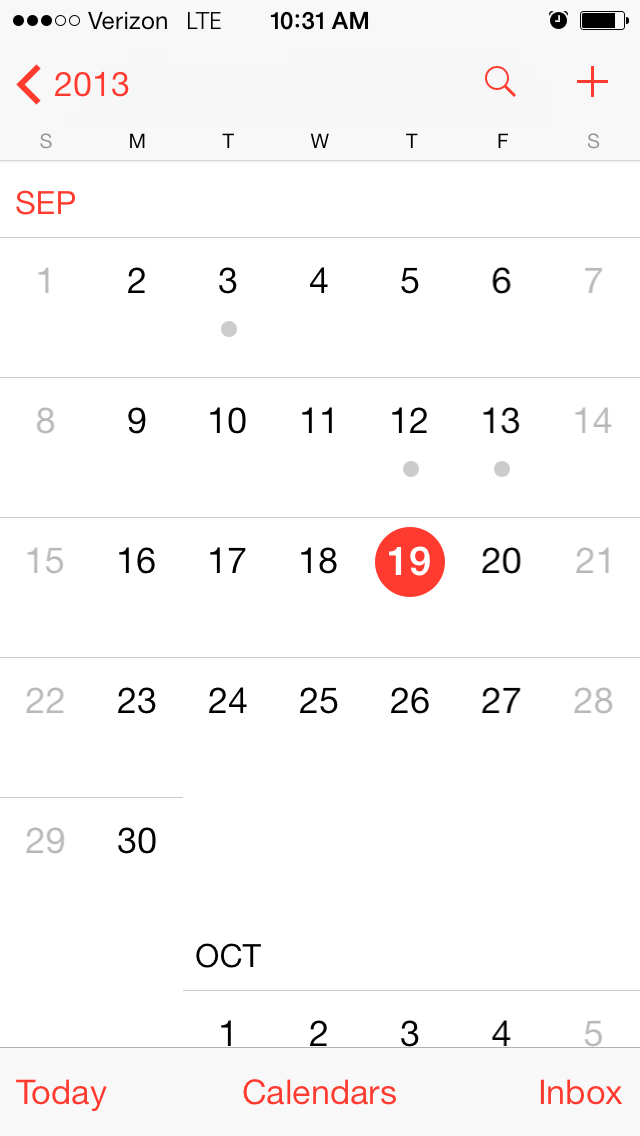Open the highlighted day 19
The image size is (640, 1136).
410,561
